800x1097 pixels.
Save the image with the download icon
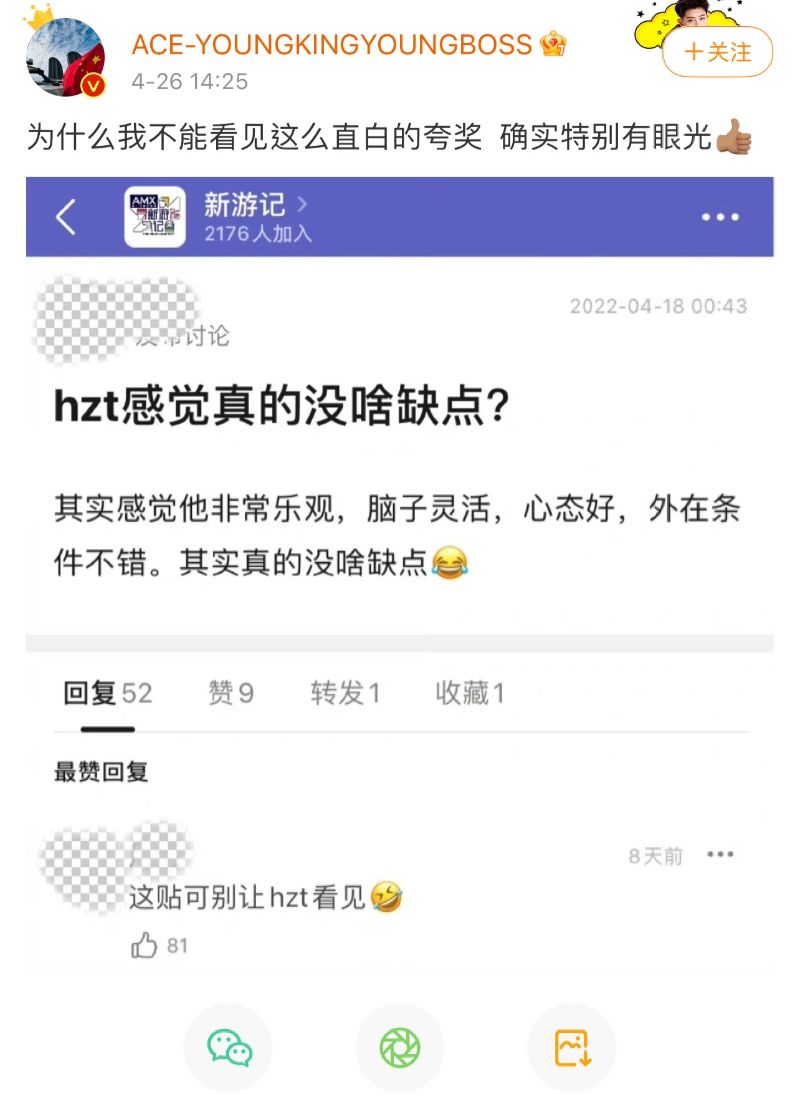(x=572, y=1048)
